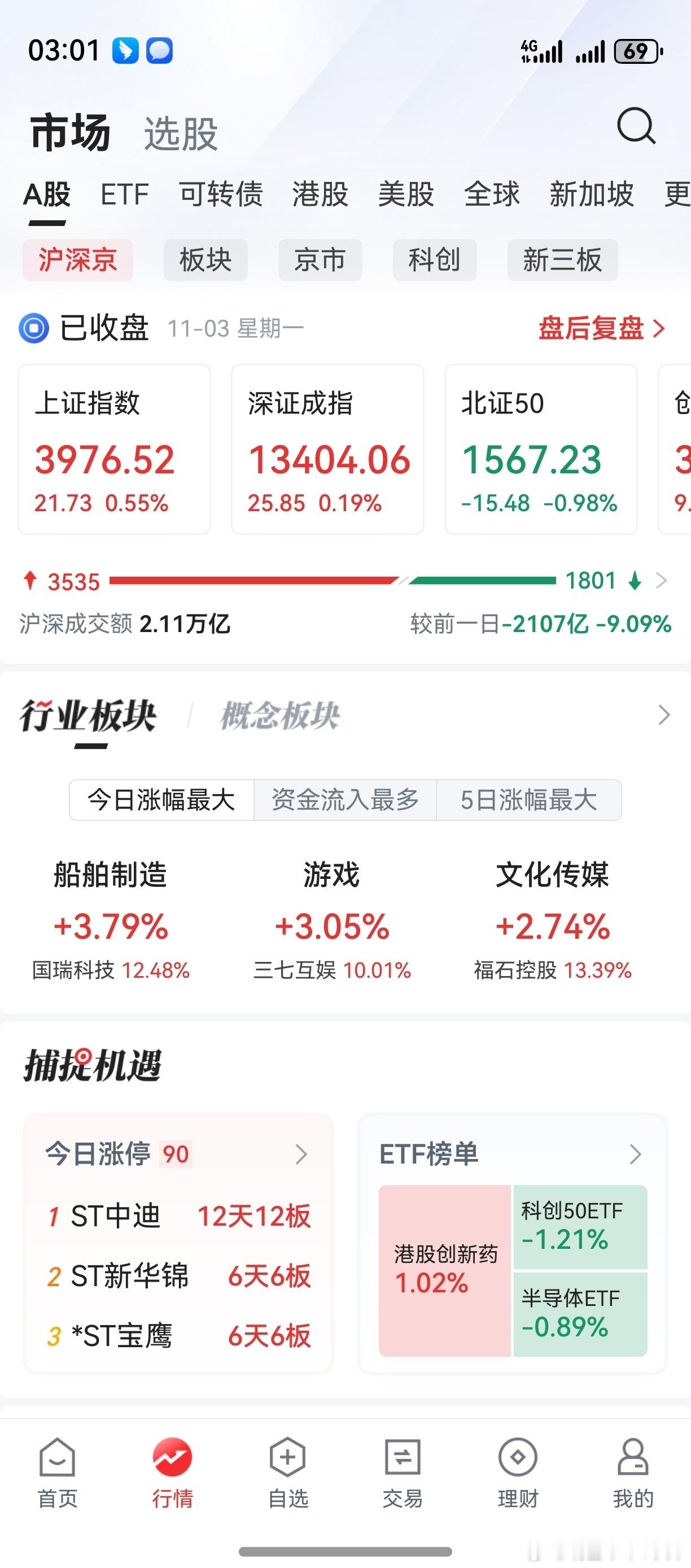
Task: Select the 5日涨幅最大 filter
Action: (x=528, y=800)
